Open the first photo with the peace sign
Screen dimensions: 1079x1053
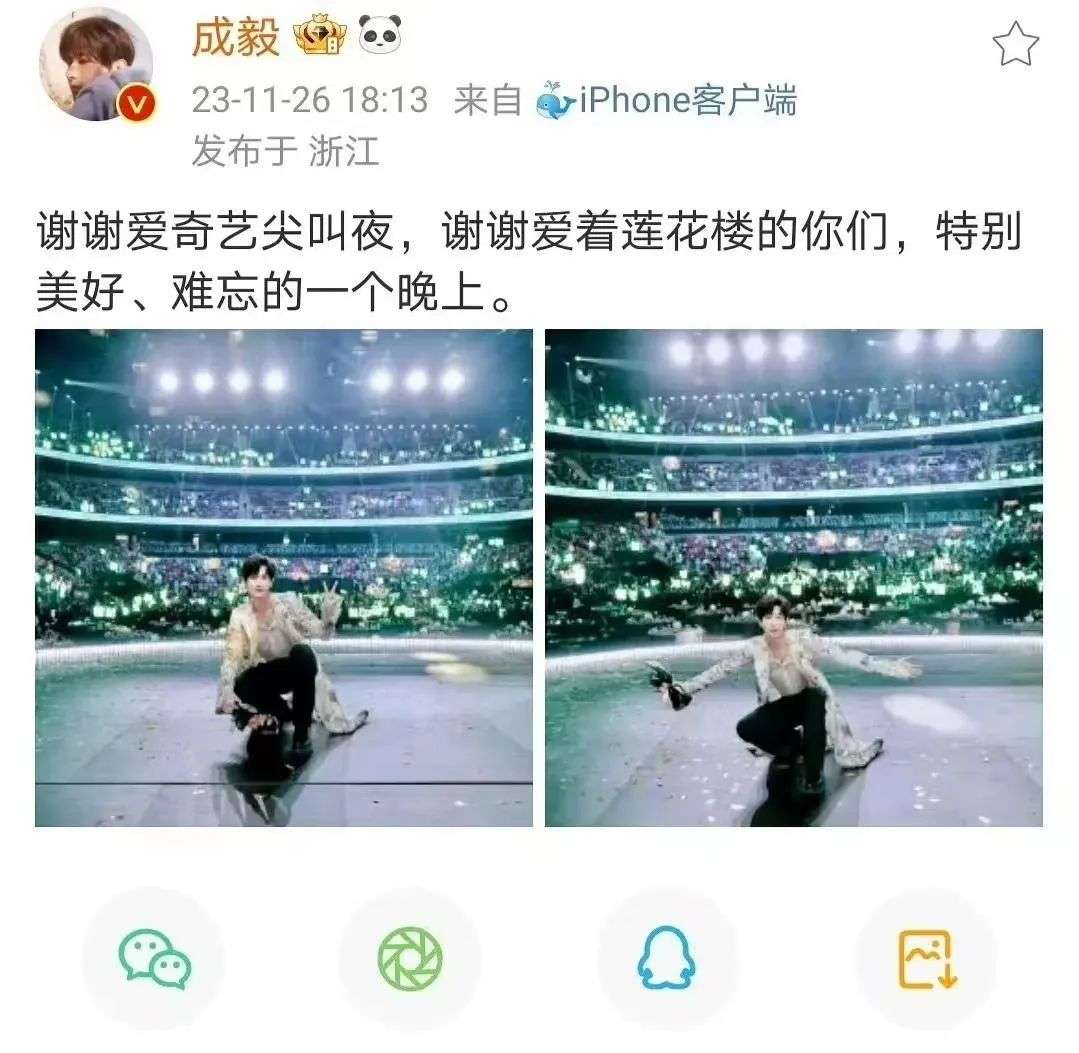click(284, 578)
